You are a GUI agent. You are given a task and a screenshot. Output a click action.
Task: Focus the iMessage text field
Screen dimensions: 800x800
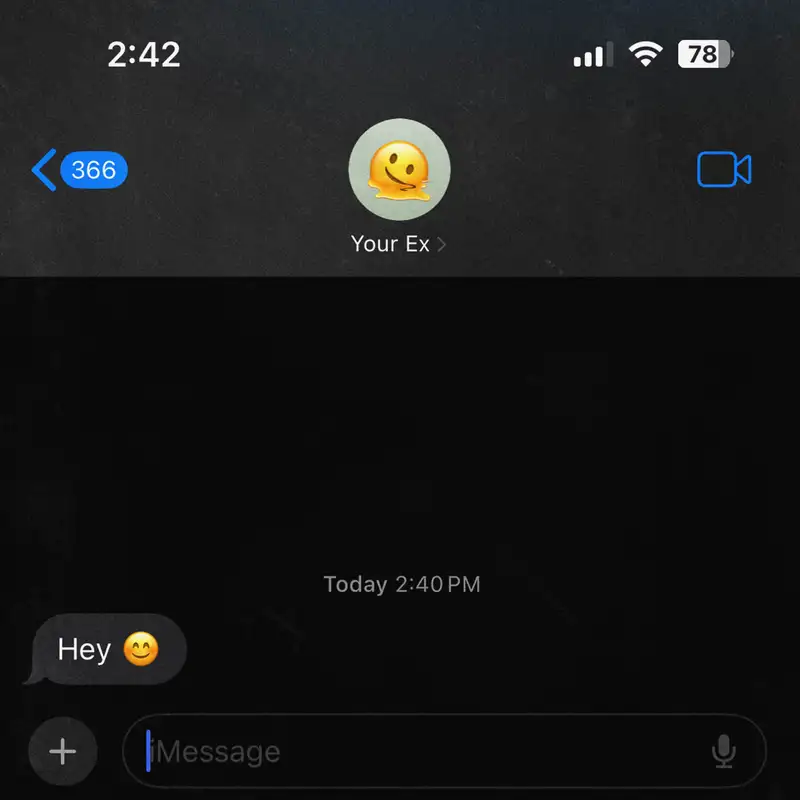(x=420, y=751)
